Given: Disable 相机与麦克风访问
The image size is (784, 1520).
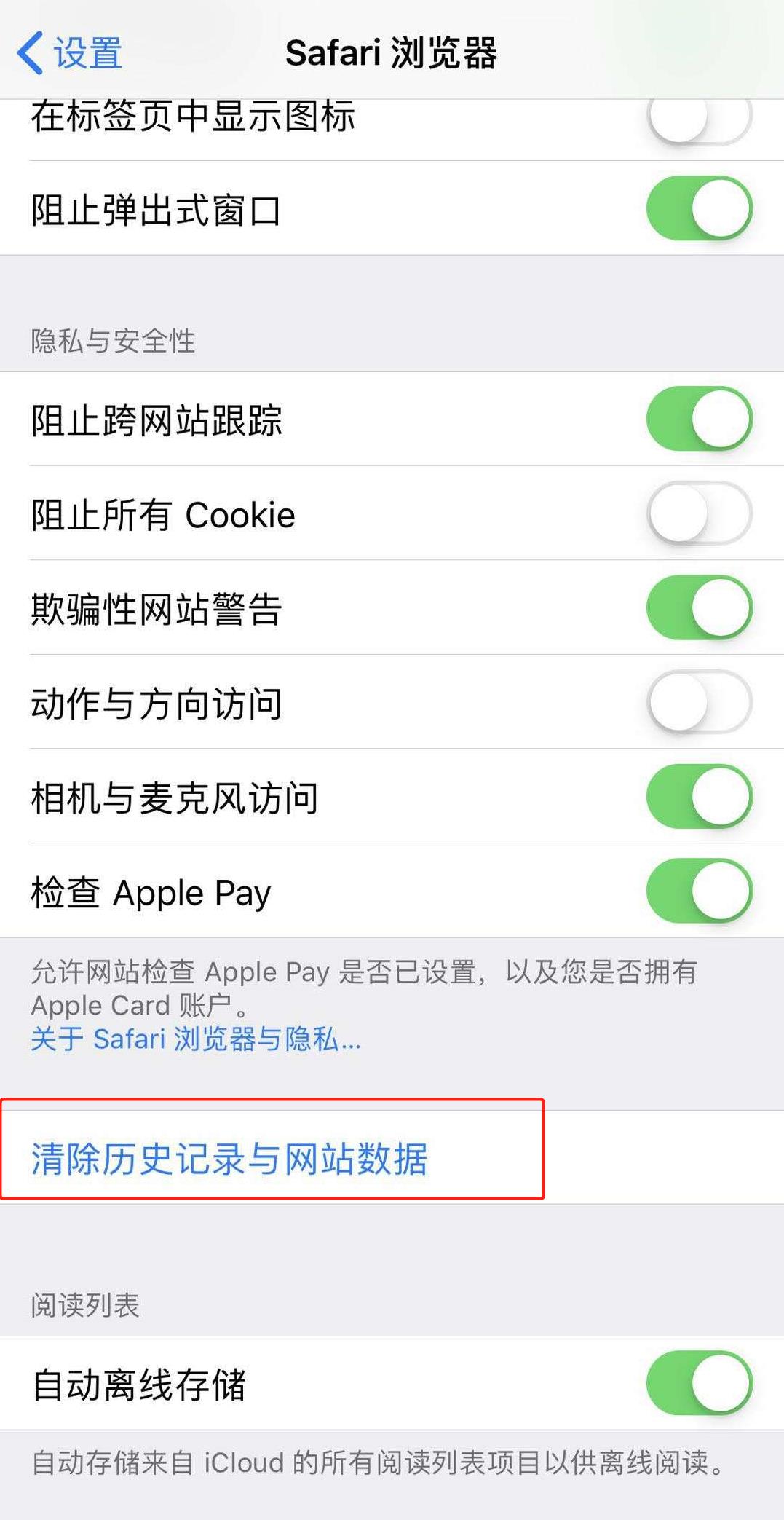Looking at the screenshot, I should pos(699,796).
